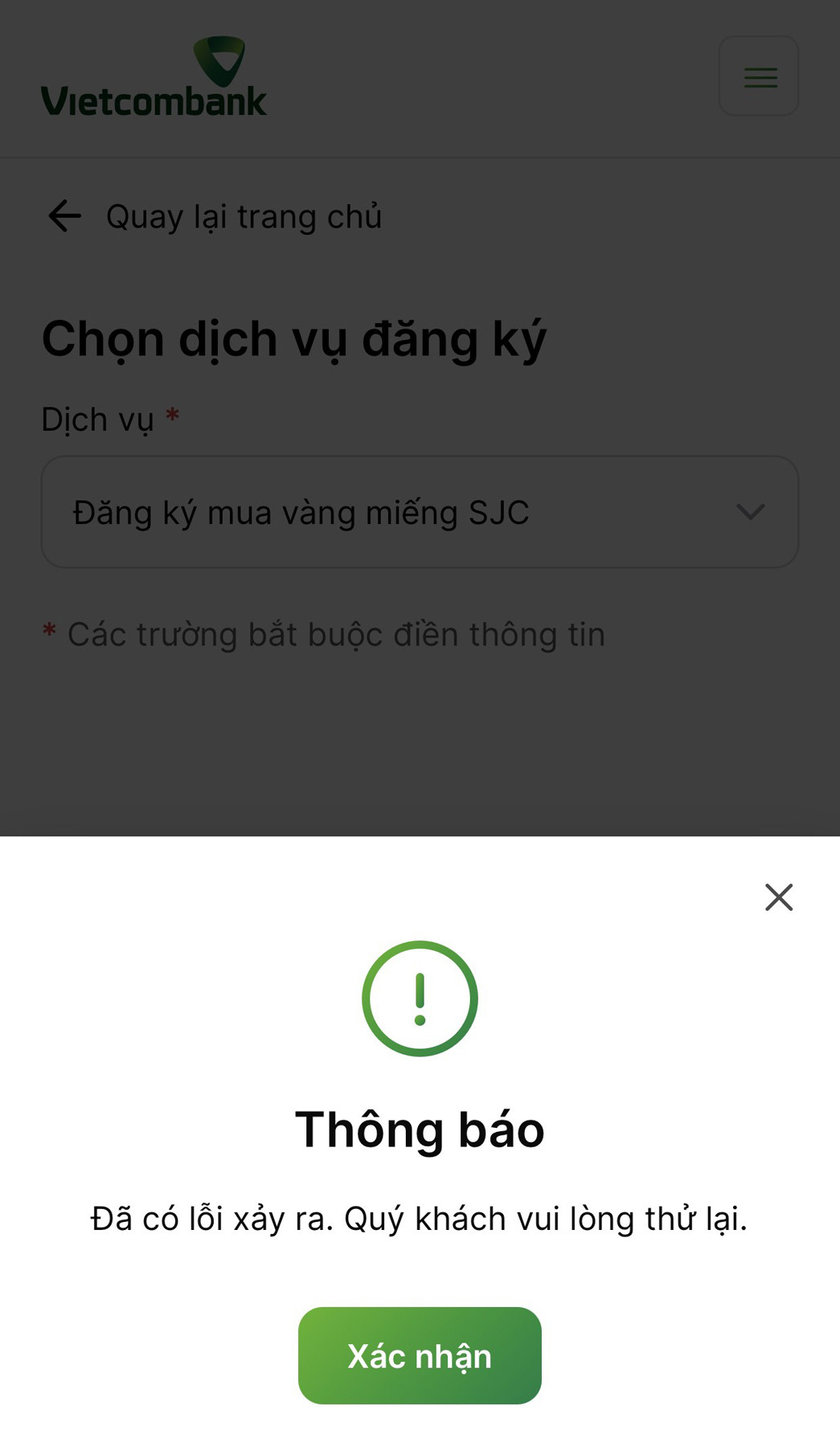Open the hamburger menu

point(759,76)
